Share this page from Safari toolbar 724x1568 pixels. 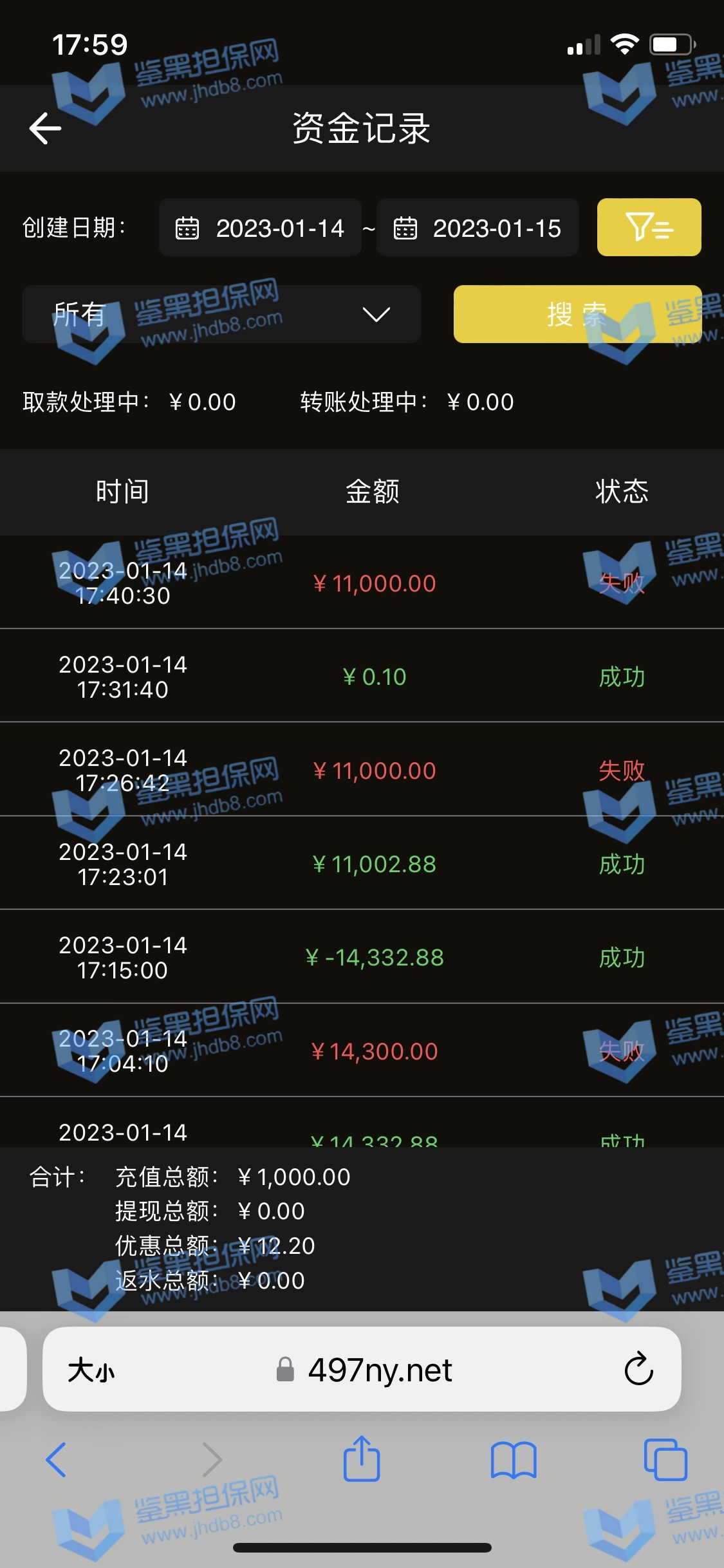[x=362, y=1459]
